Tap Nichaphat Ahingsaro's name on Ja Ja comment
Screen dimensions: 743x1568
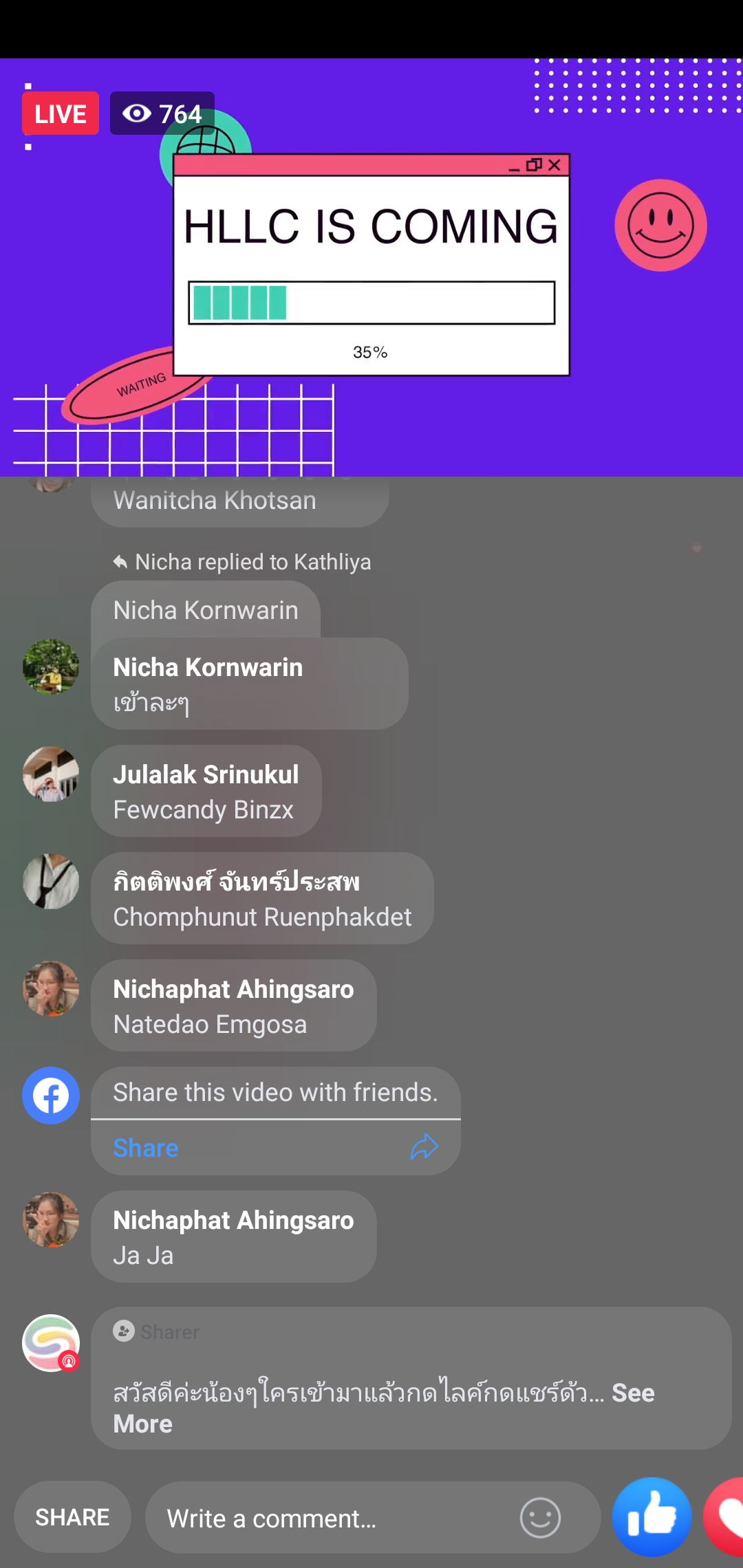(233, 1220)
